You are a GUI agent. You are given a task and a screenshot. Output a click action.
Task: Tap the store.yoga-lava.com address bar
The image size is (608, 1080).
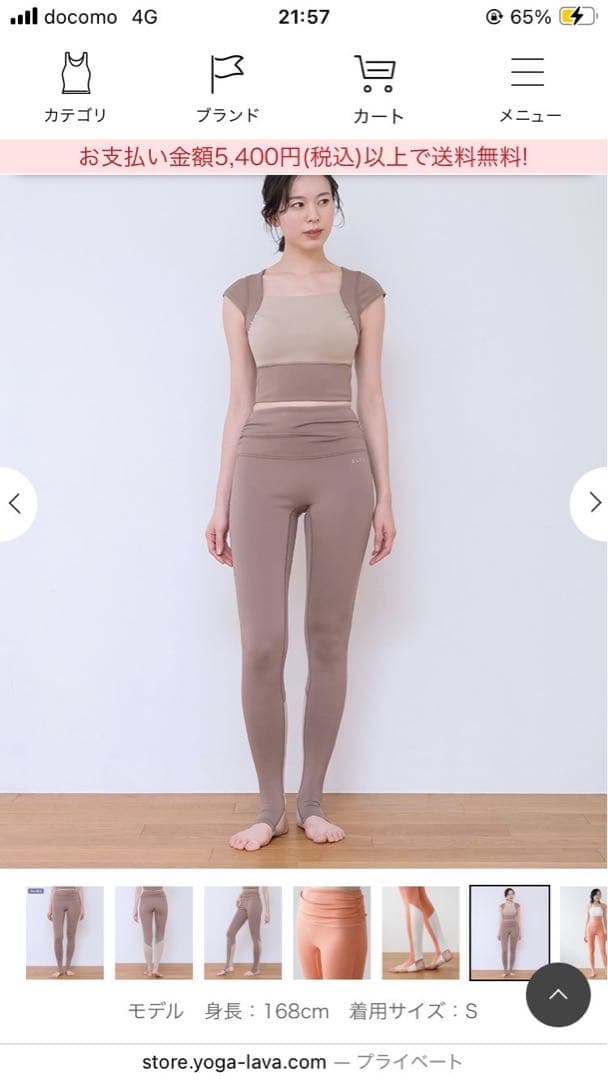point(304,1061)
